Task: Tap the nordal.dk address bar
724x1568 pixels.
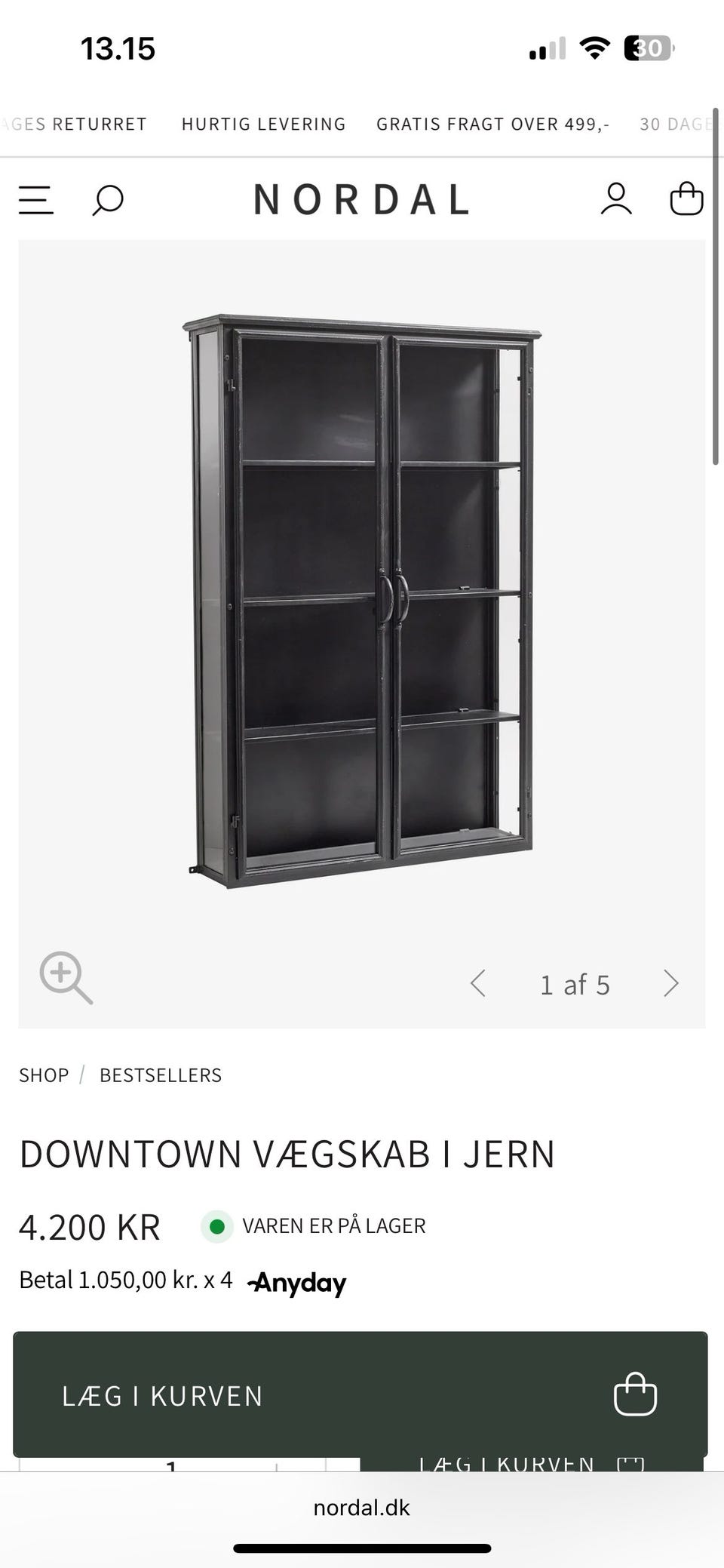Action: pos(362,1508)
